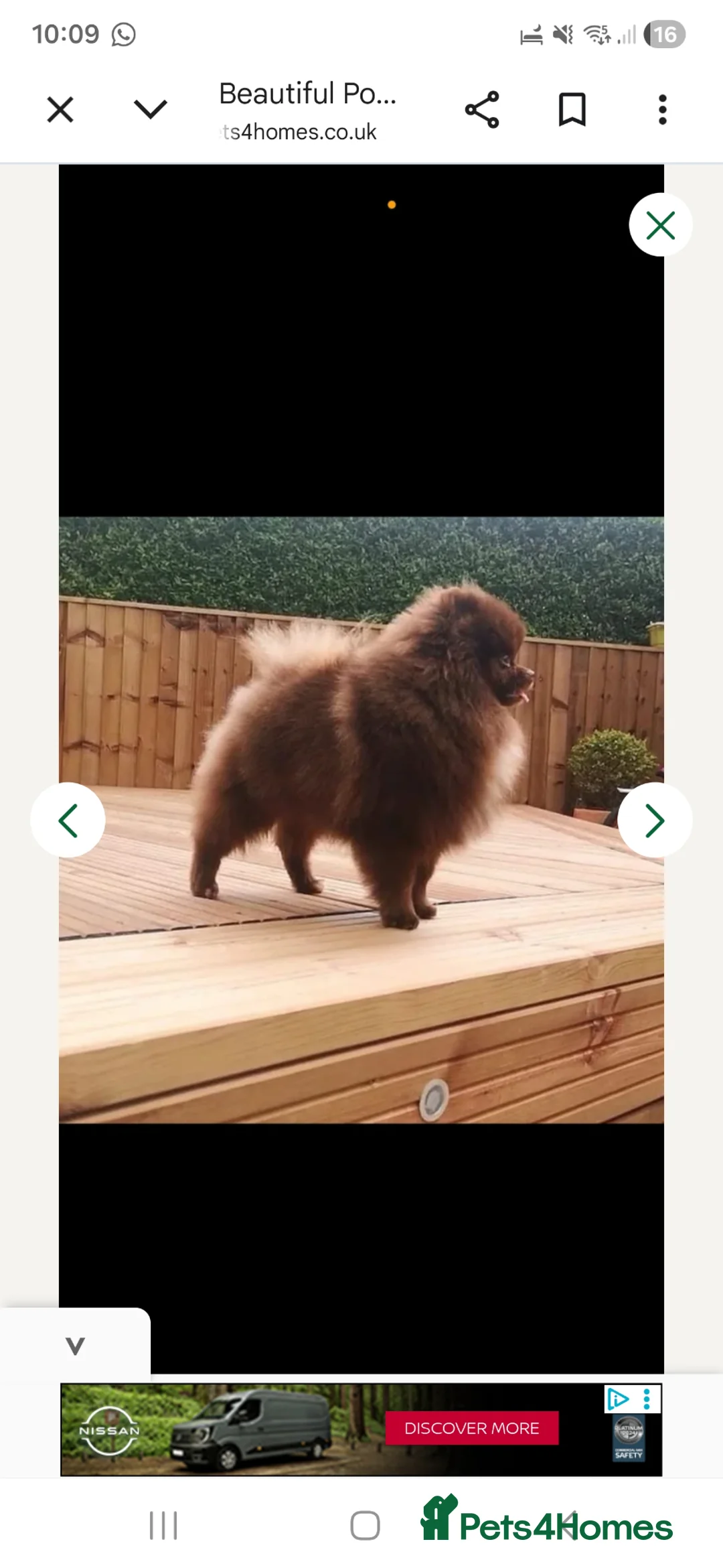Open the ts4homes.co.uk page link
Screen dimensions: 723x1568
pos(297,131)
